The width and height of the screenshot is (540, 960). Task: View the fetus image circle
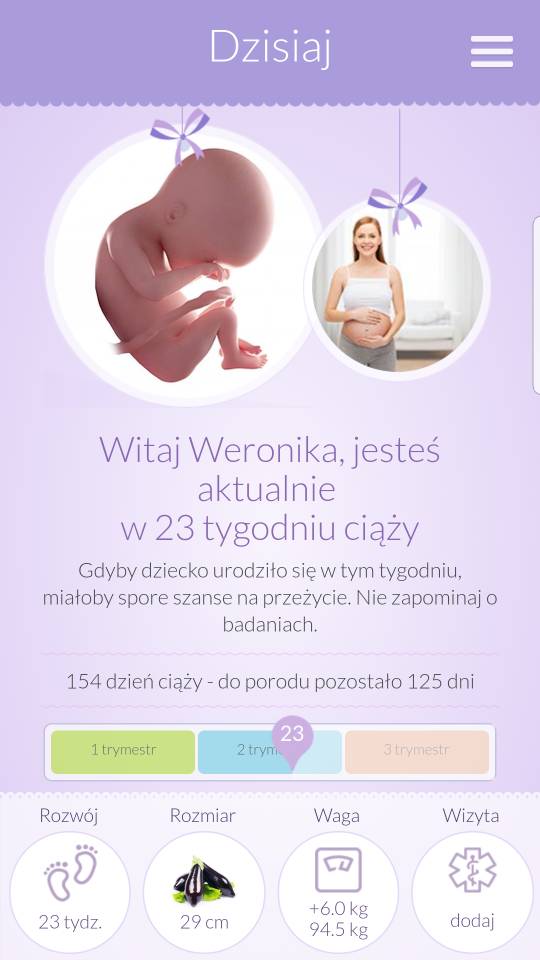pos(183,268)
